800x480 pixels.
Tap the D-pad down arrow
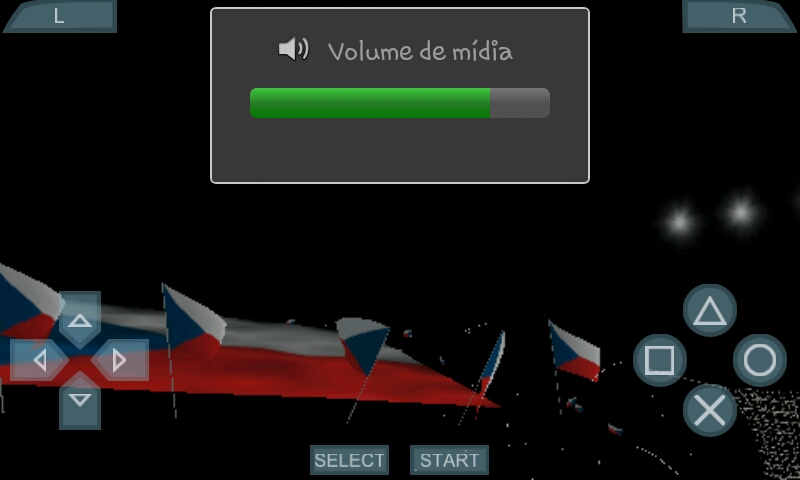click(80, 400)
